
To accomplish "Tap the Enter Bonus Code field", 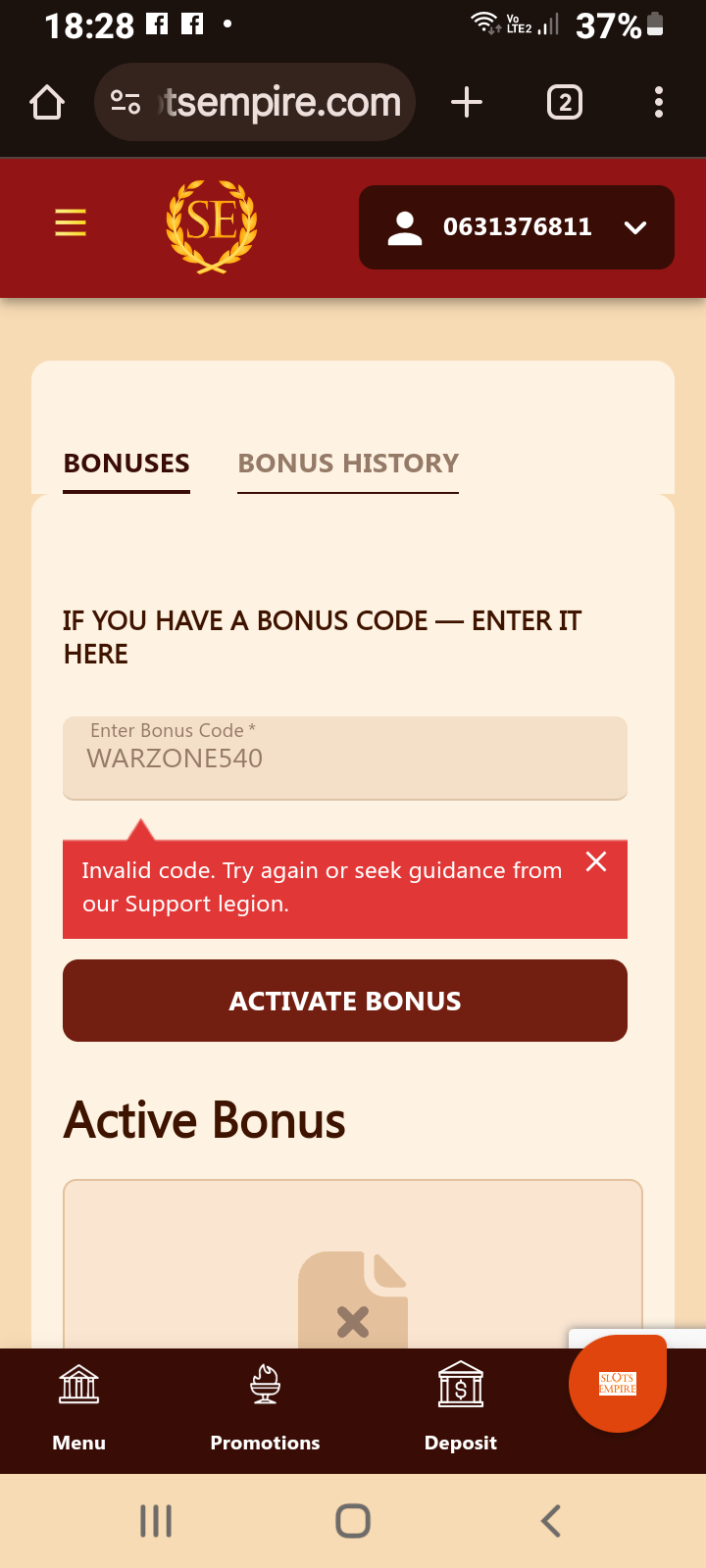I will tap(345, 758).
